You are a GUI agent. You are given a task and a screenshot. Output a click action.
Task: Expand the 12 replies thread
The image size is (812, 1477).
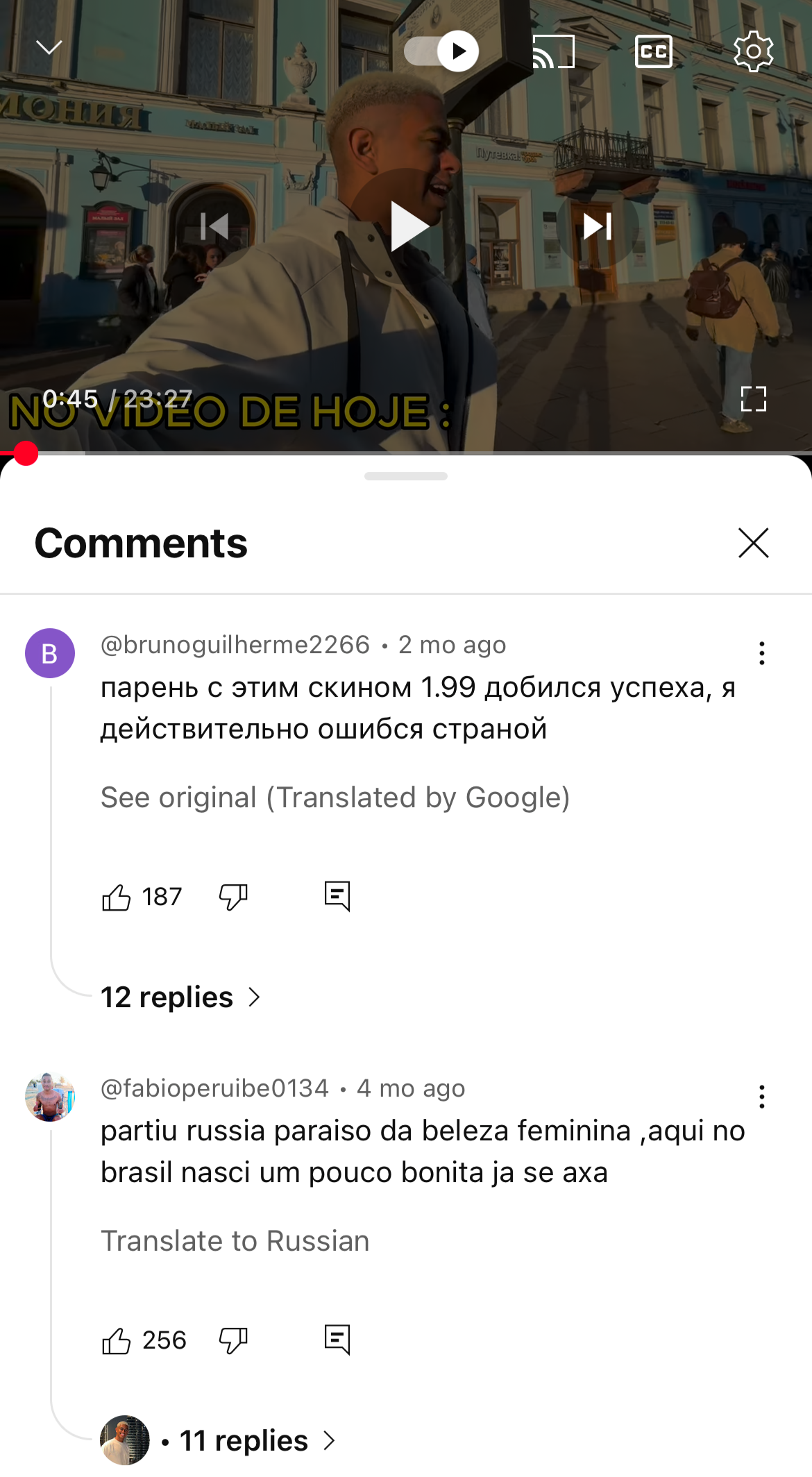(x=181, y=997)
